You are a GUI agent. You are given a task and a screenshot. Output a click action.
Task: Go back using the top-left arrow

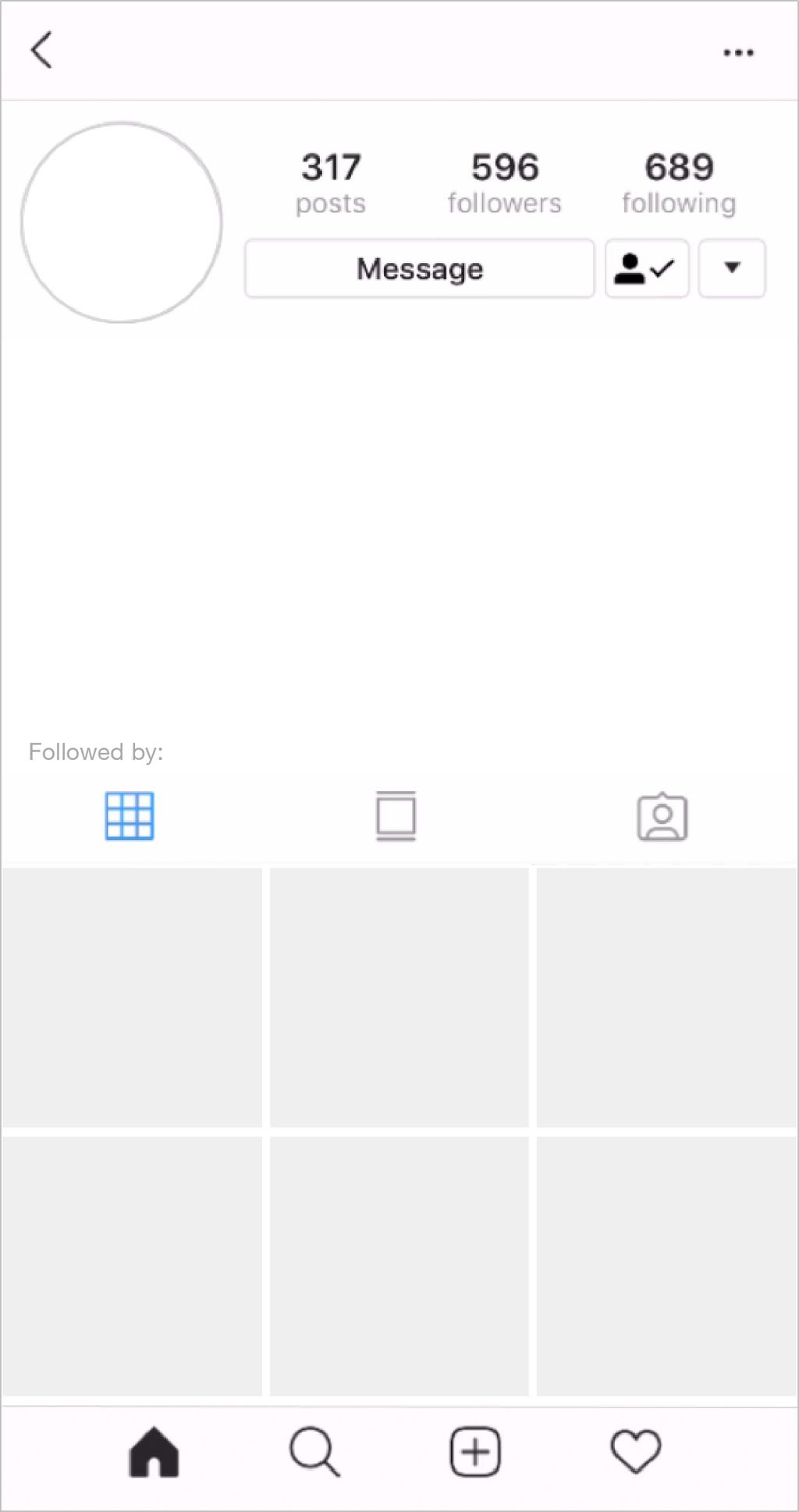[42, 51]
